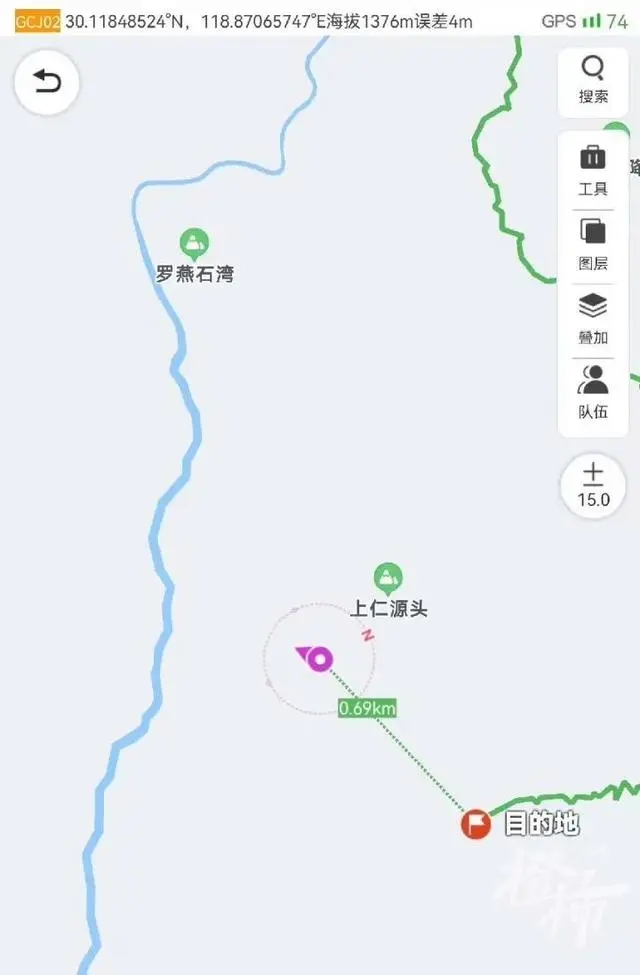
Task: Select the 罗燕石湾 map marker
Action: (194, 243)
